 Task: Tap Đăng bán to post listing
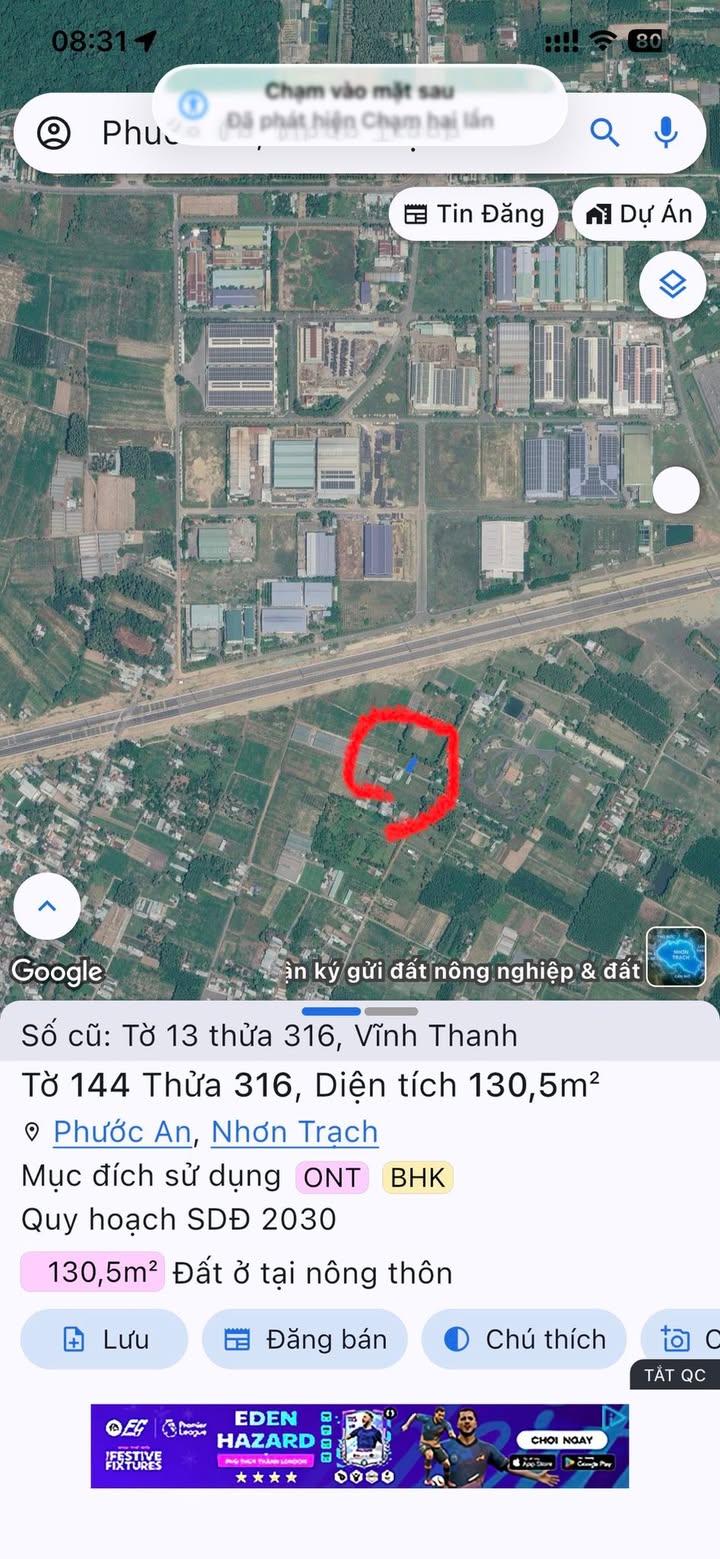coord(305,1339)
